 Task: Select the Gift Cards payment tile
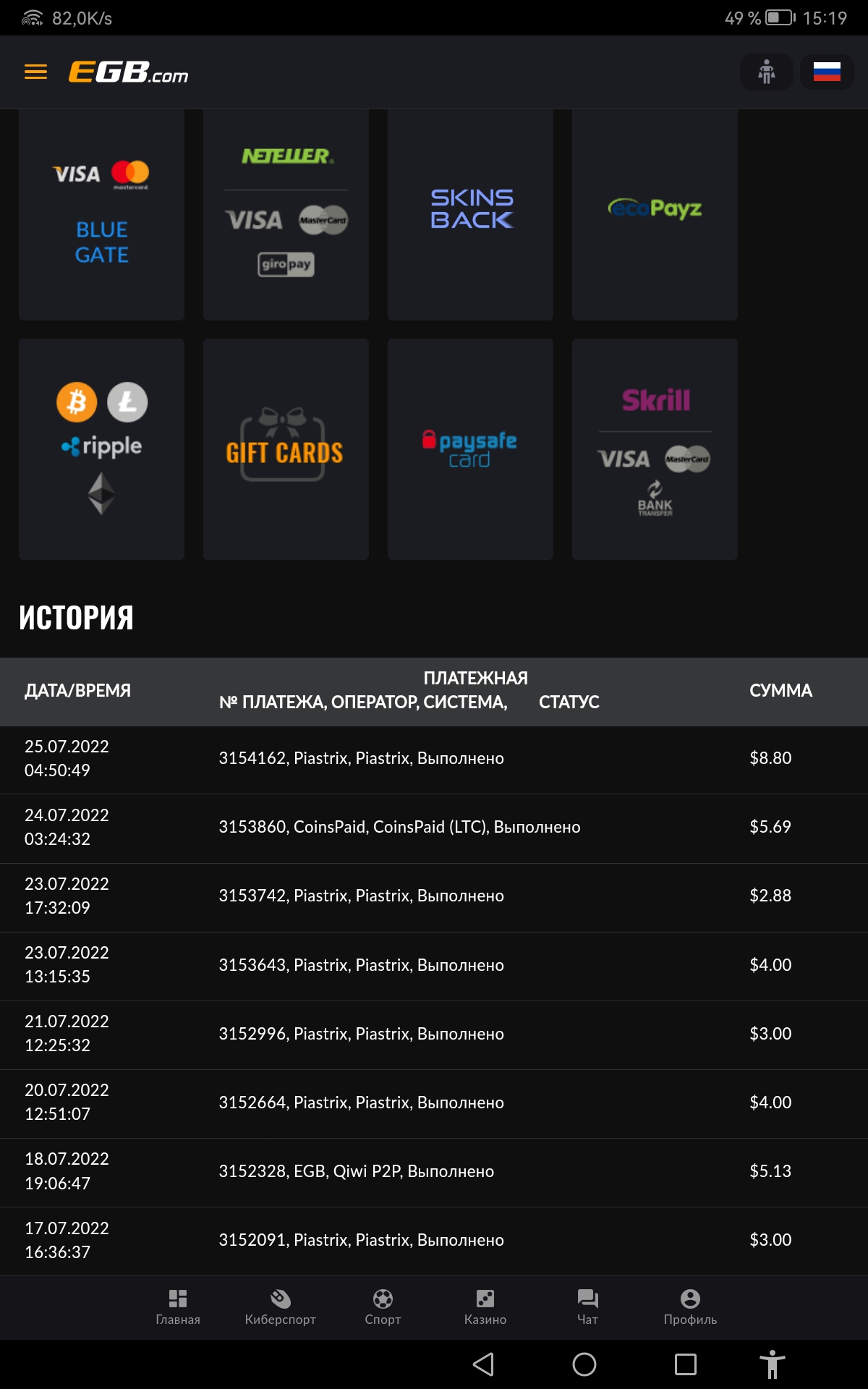pyautogui.click(x=286, y=449)
